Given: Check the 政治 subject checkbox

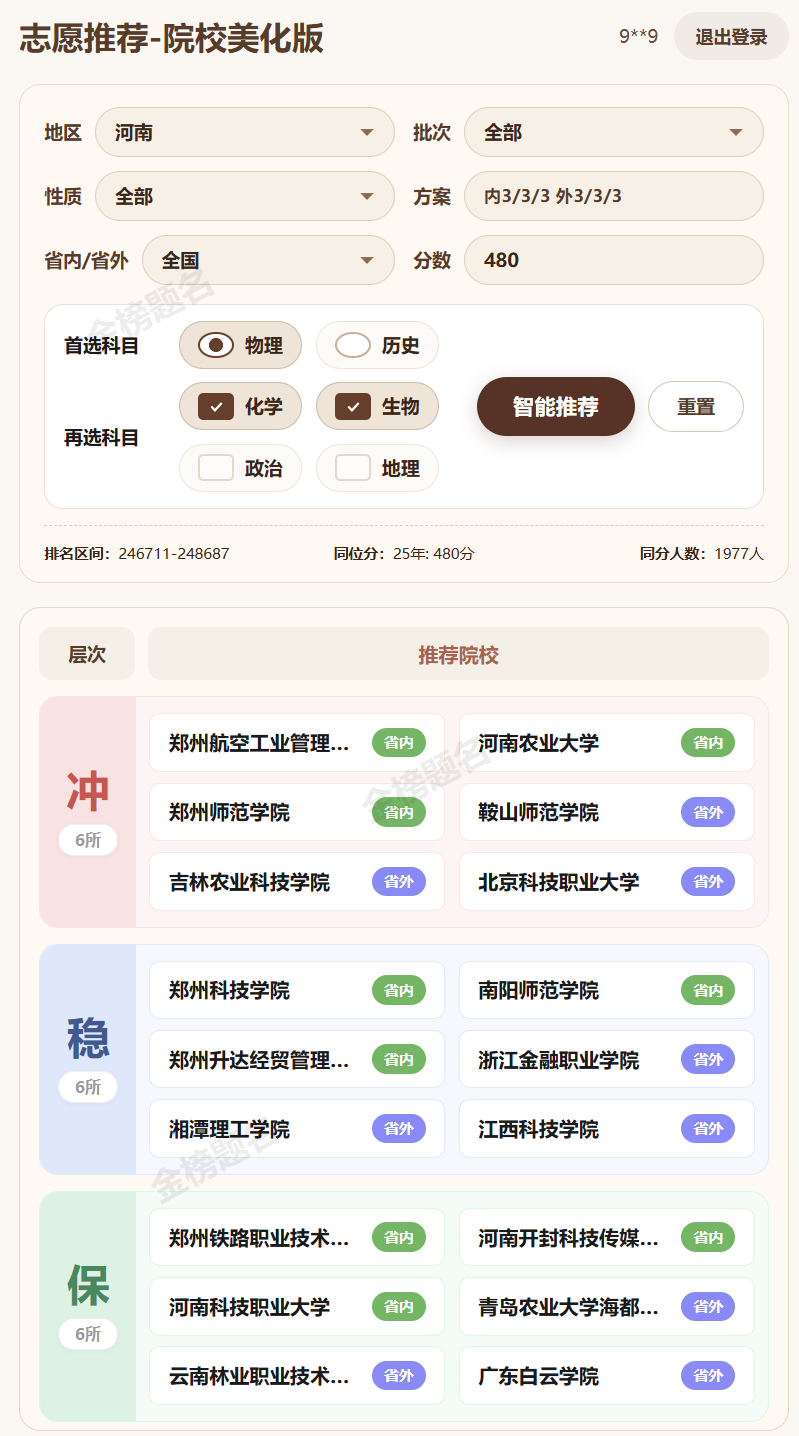Looking at the screenshot, I should click(240, 468).
